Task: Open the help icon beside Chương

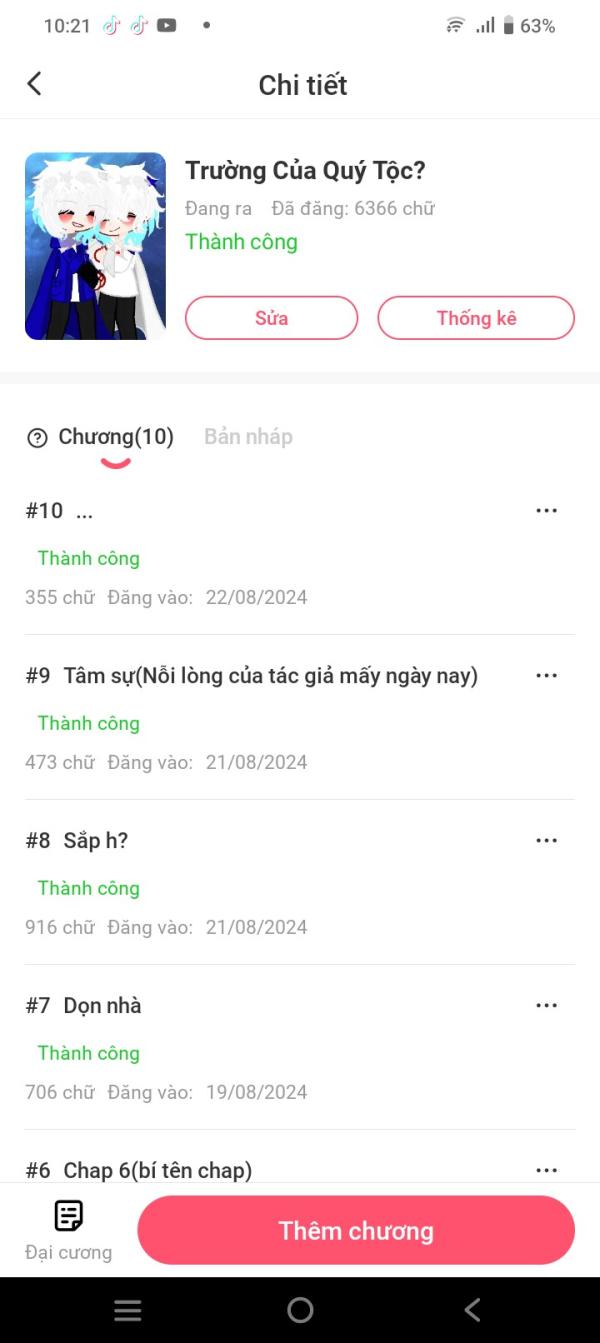Action: (x=37, y=438)
